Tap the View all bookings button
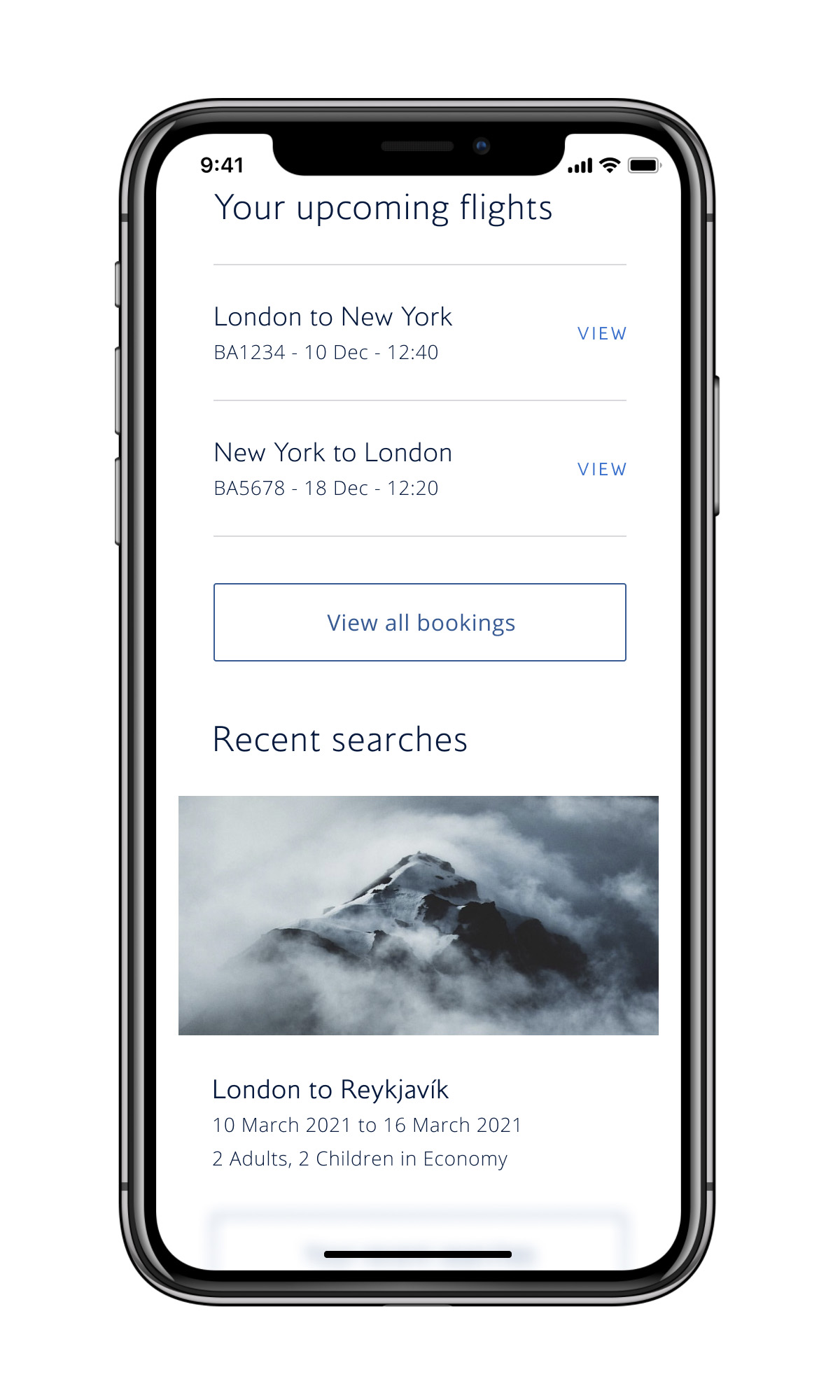This screenshot has width=840, height=1400. point(420,622)
